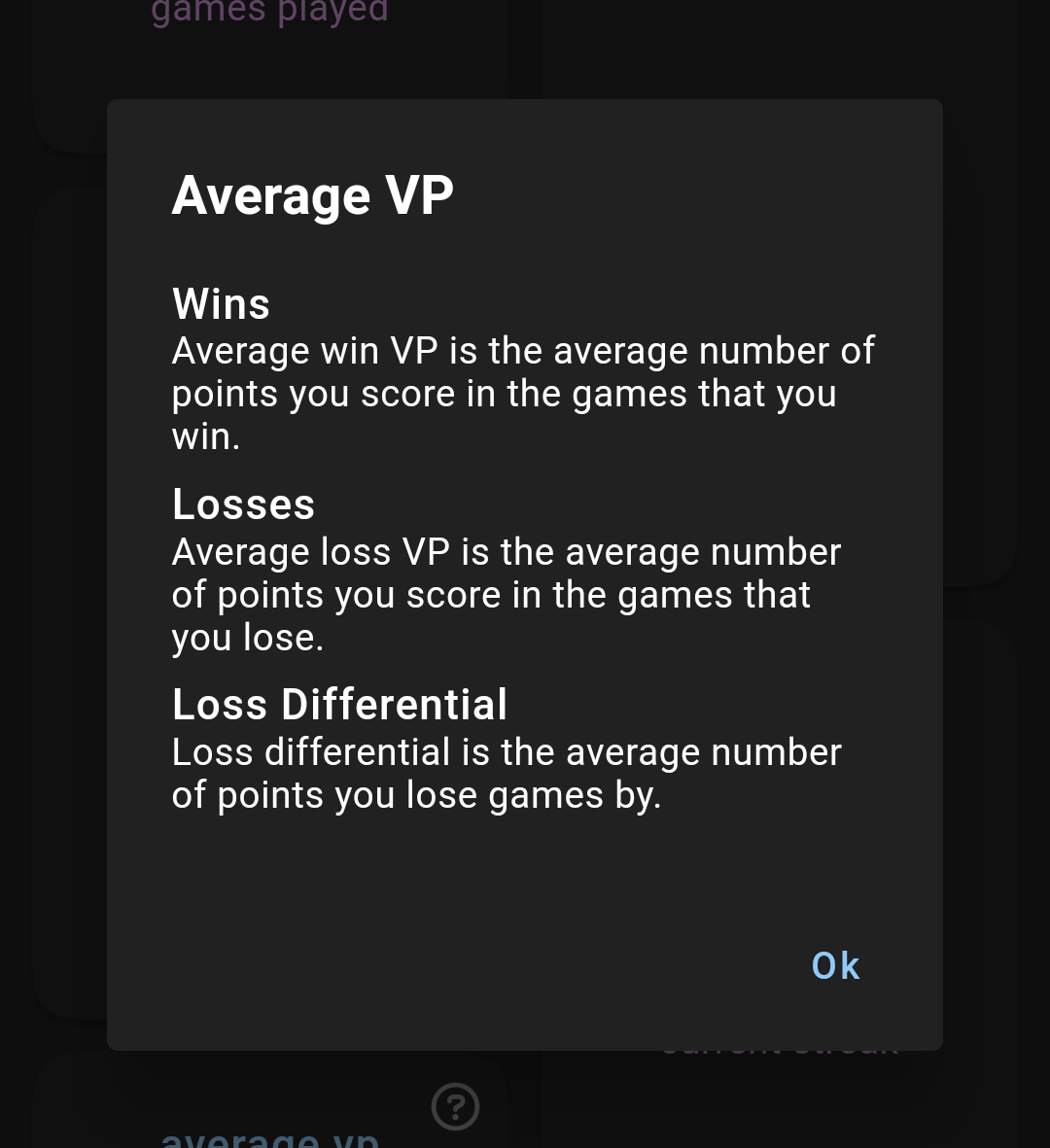Dismiss the Average VP dialog with Ok

point(835,966)
